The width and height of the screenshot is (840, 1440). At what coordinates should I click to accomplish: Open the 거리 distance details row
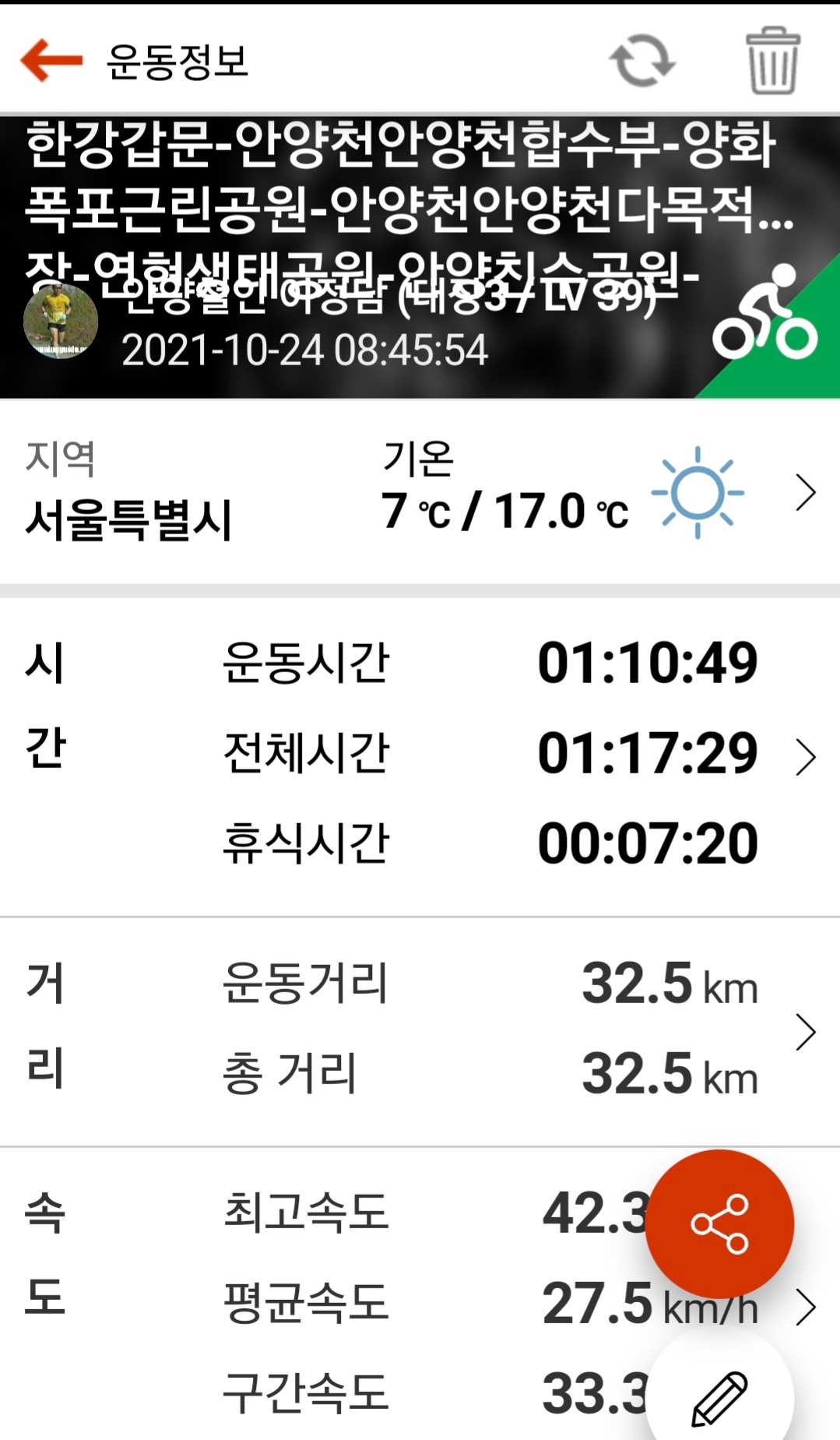pos(805,1033)
